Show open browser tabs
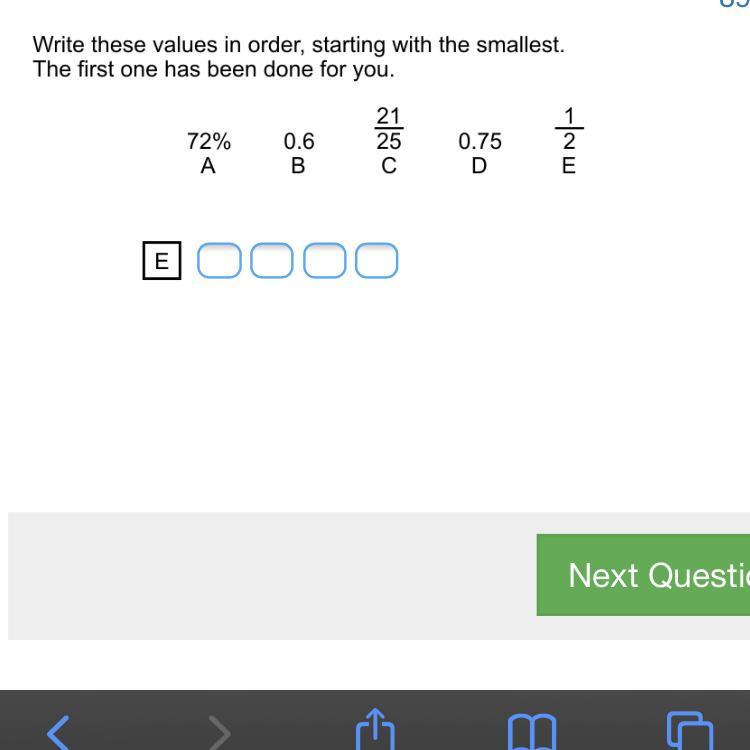This screenshot has height=750, width=750. (690, 731)
